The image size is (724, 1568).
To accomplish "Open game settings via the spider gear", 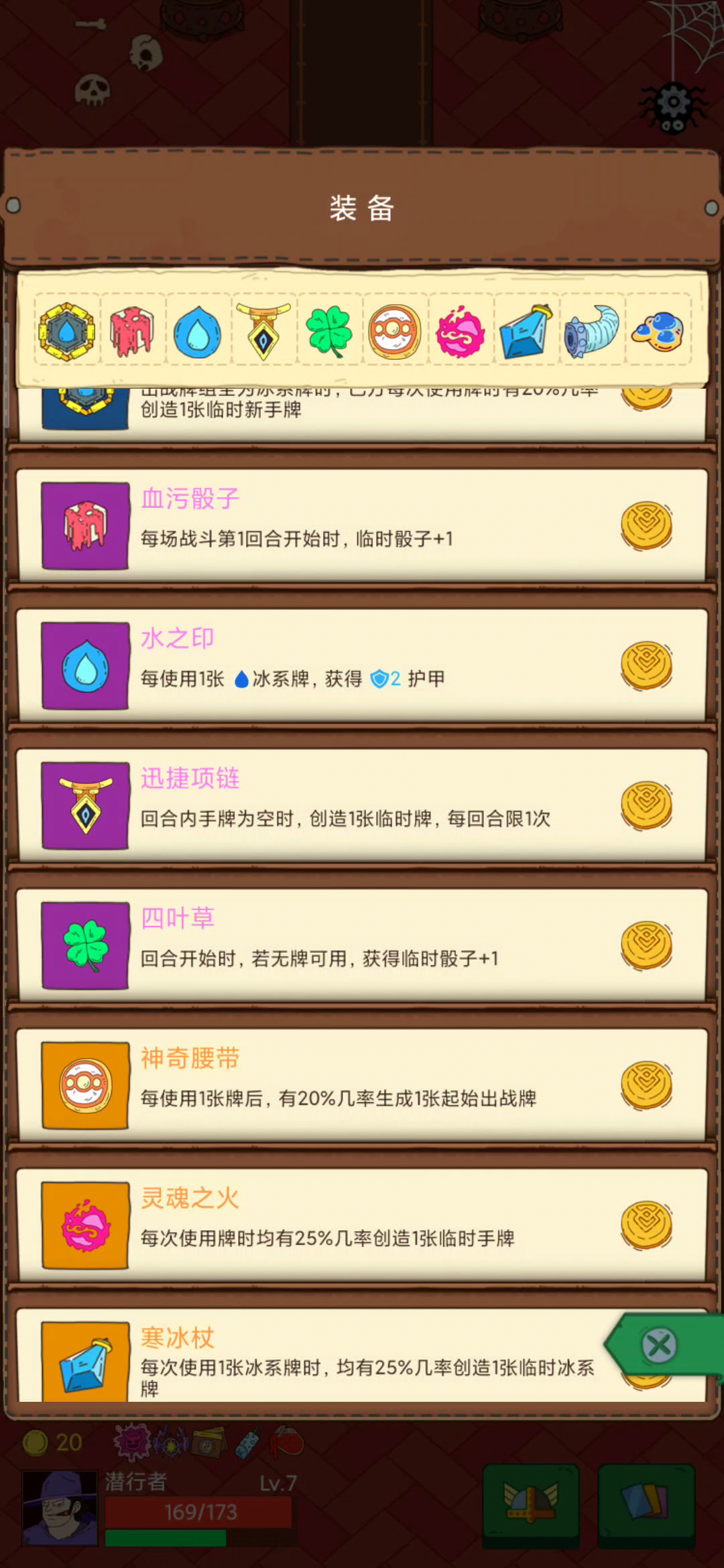I will pyautogui.click(x=673, y=105).
